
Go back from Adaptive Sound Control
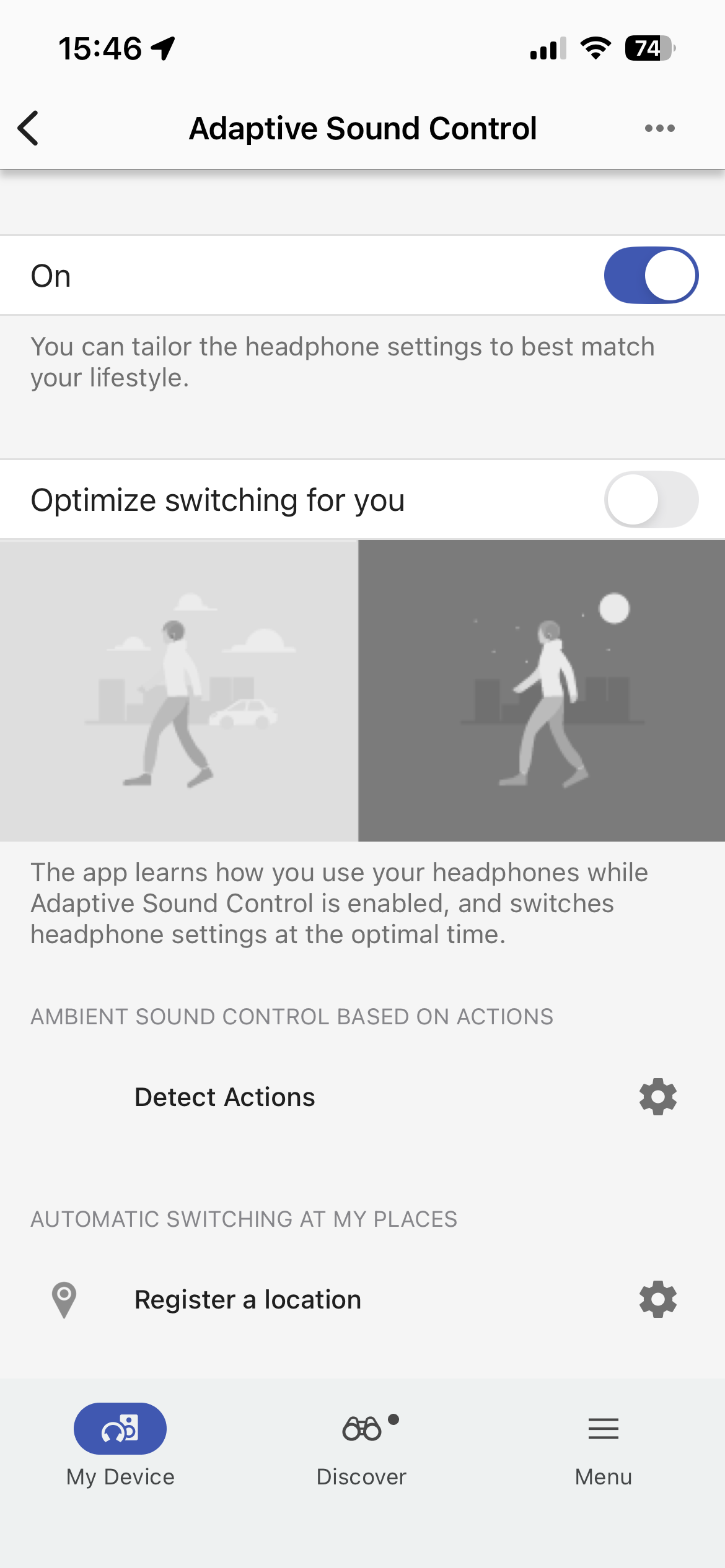[29, 128]
